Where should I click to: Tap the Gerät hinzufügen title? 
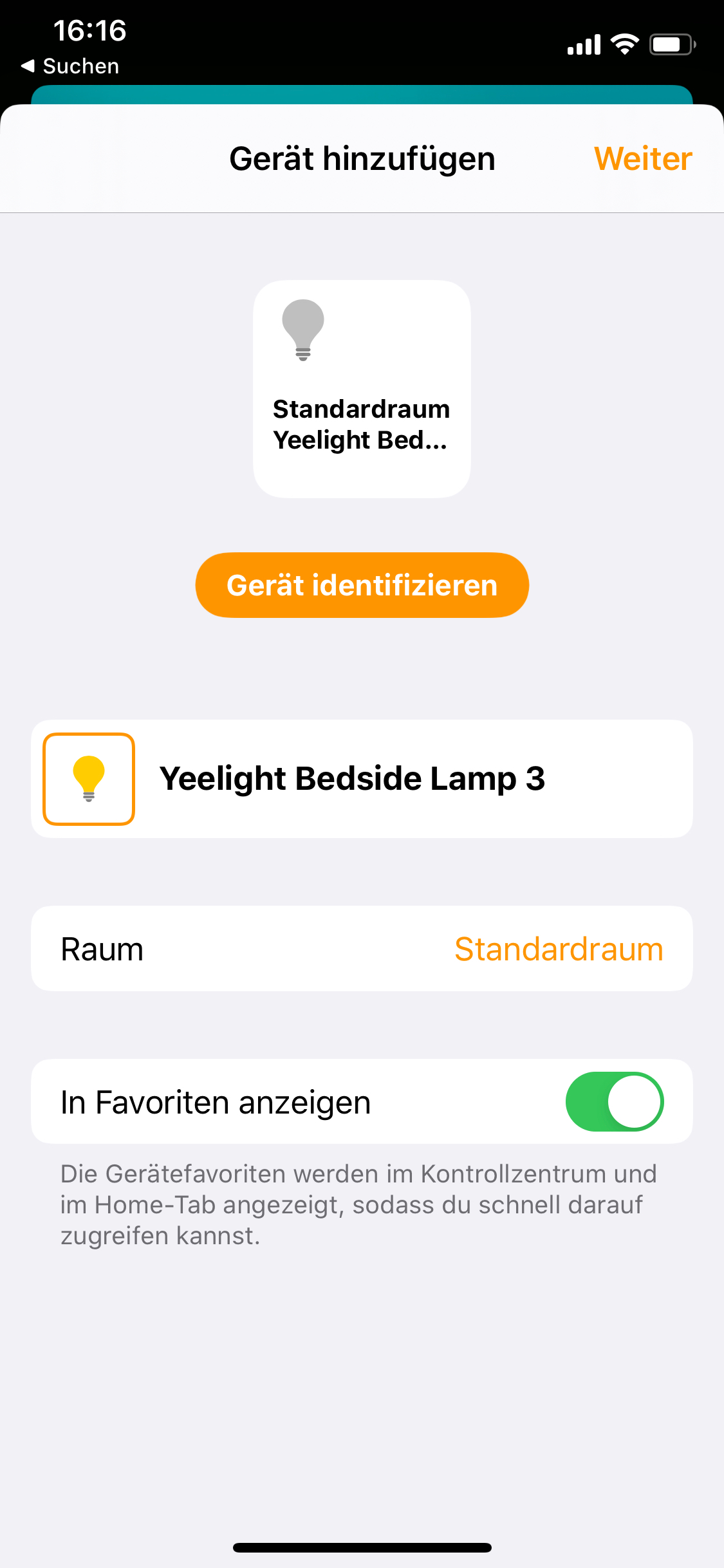[x=362, y=158]
